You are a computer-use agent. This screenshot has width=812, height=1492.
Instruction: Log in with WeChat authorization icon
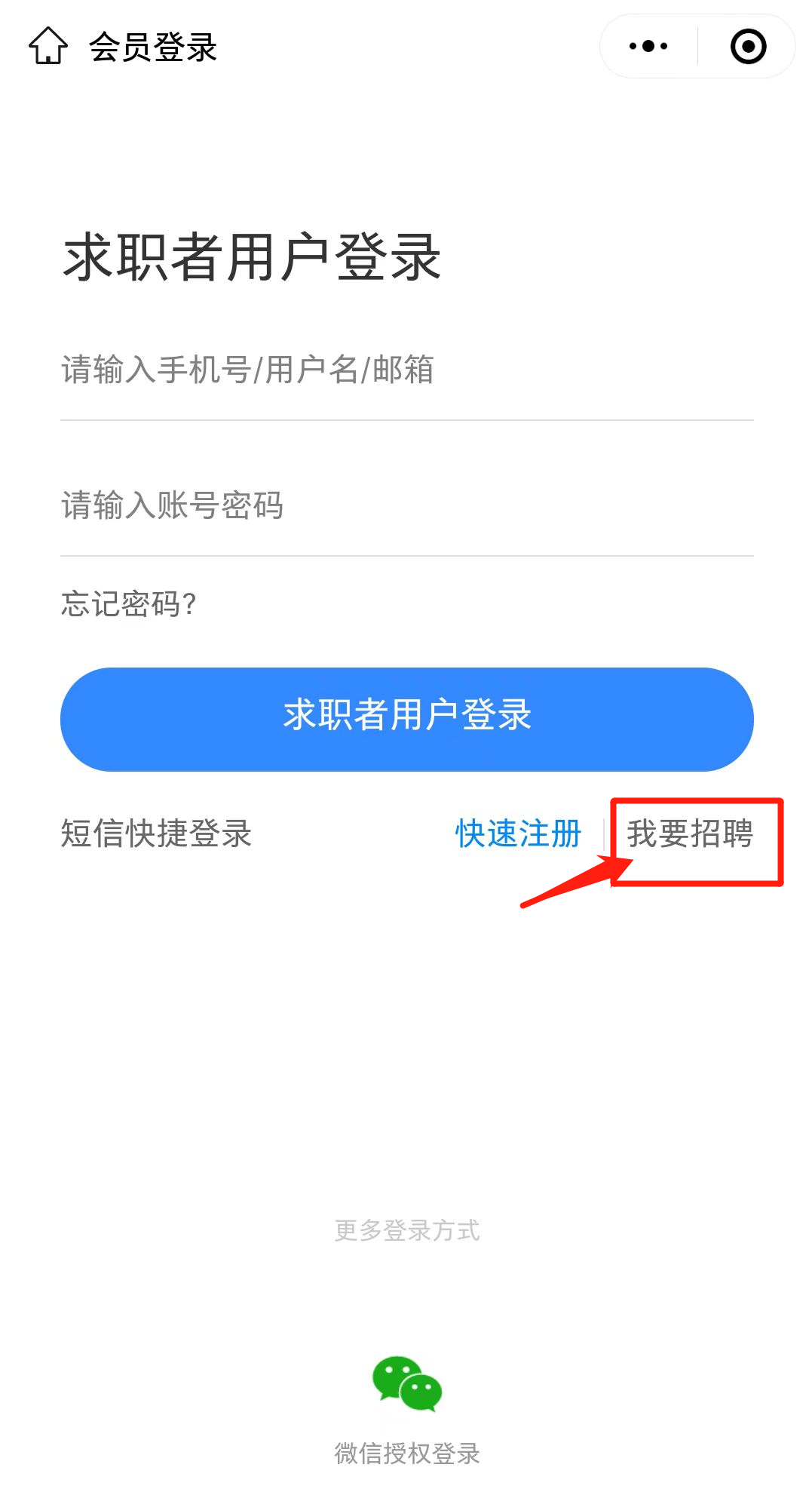(406, 1384)
